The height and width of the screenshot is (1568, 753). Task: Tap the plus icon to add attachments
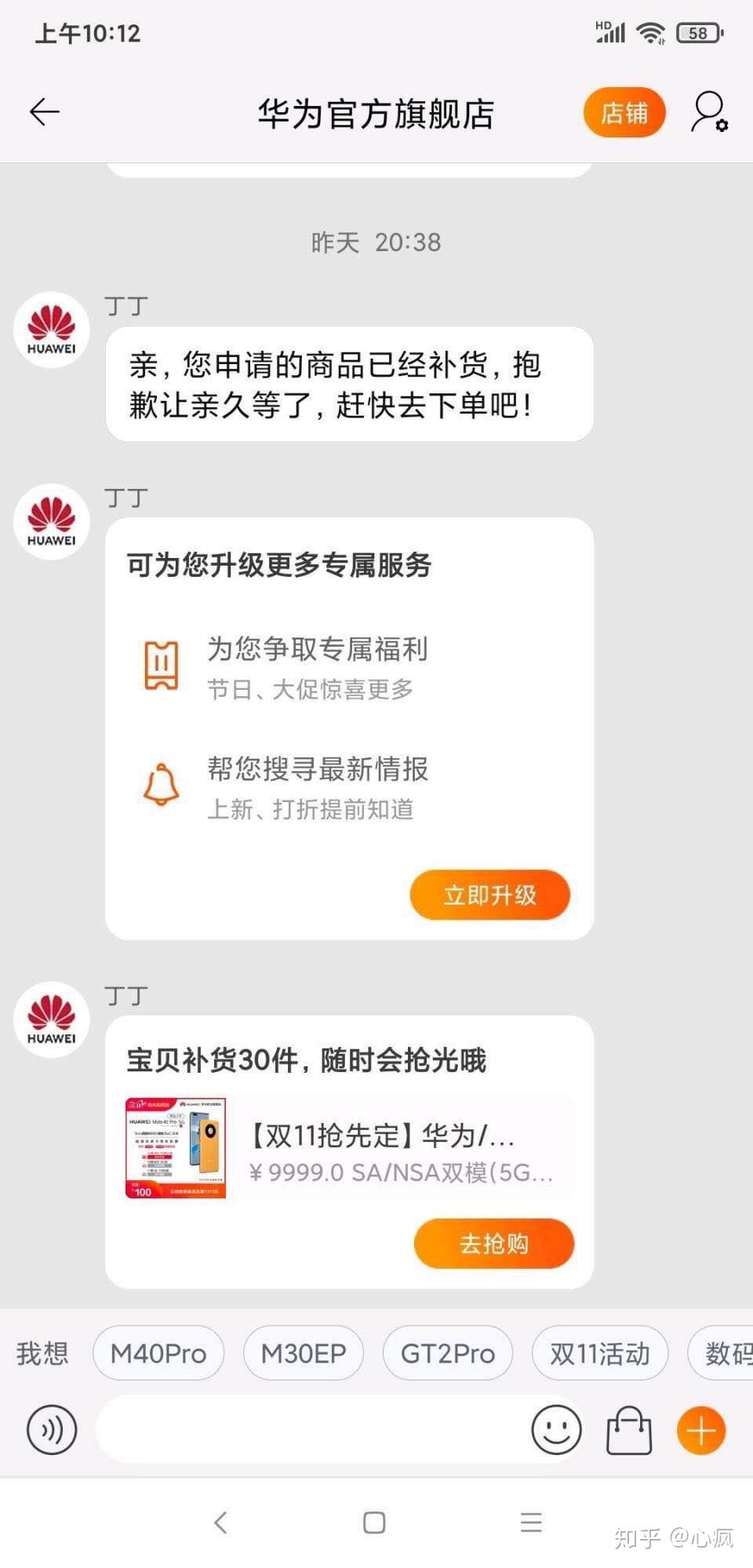(700, 1430)
